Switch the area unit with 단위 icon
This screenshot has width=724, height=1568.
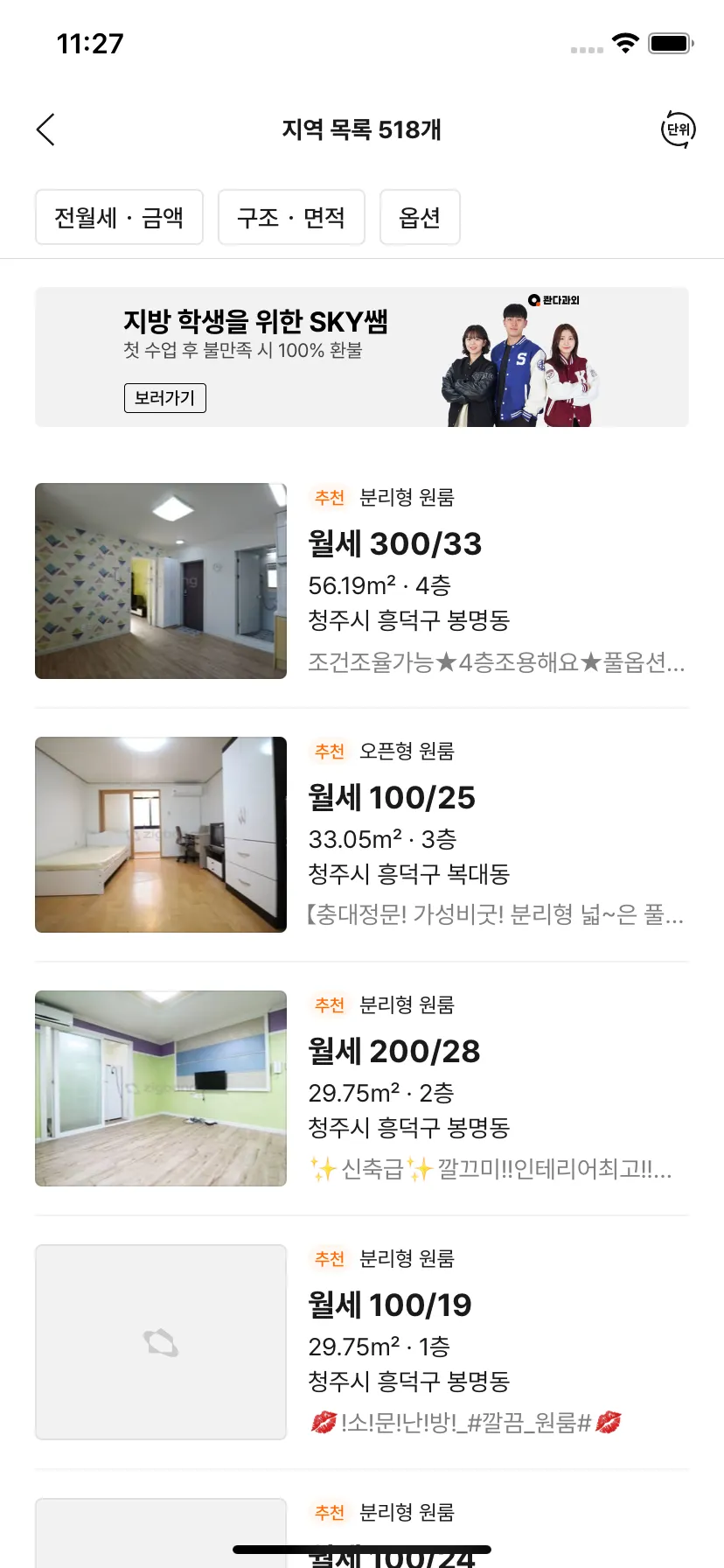click(678, 129)
